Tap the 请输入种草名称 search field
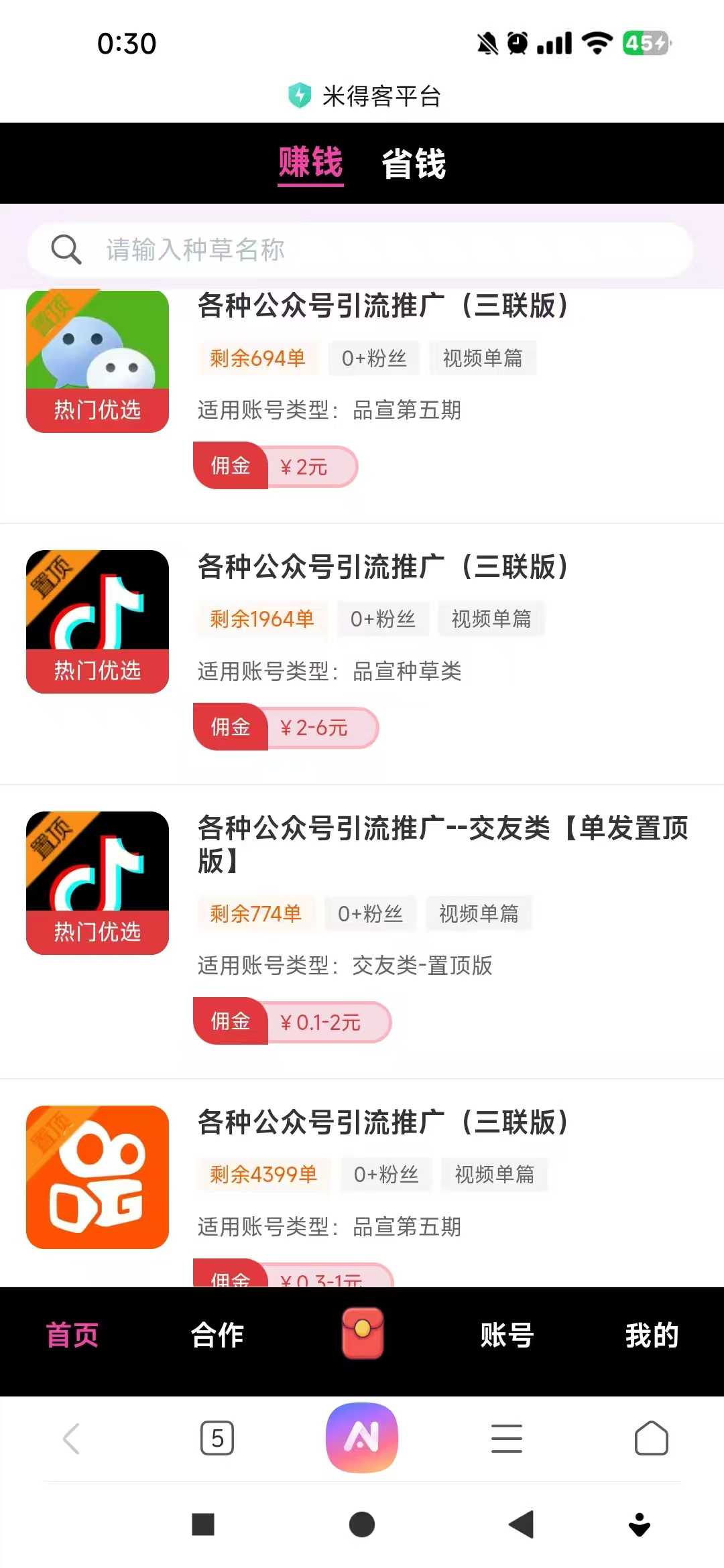 pos(360,250)
